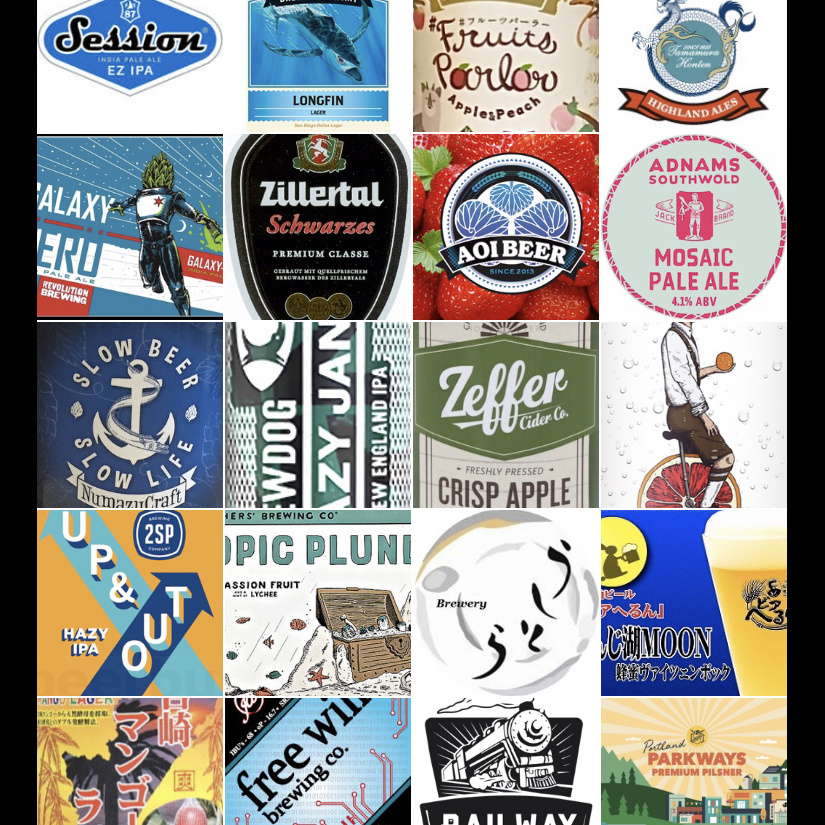
Task: Open the Highland Ales label tile
Action: tap(693, 66)
